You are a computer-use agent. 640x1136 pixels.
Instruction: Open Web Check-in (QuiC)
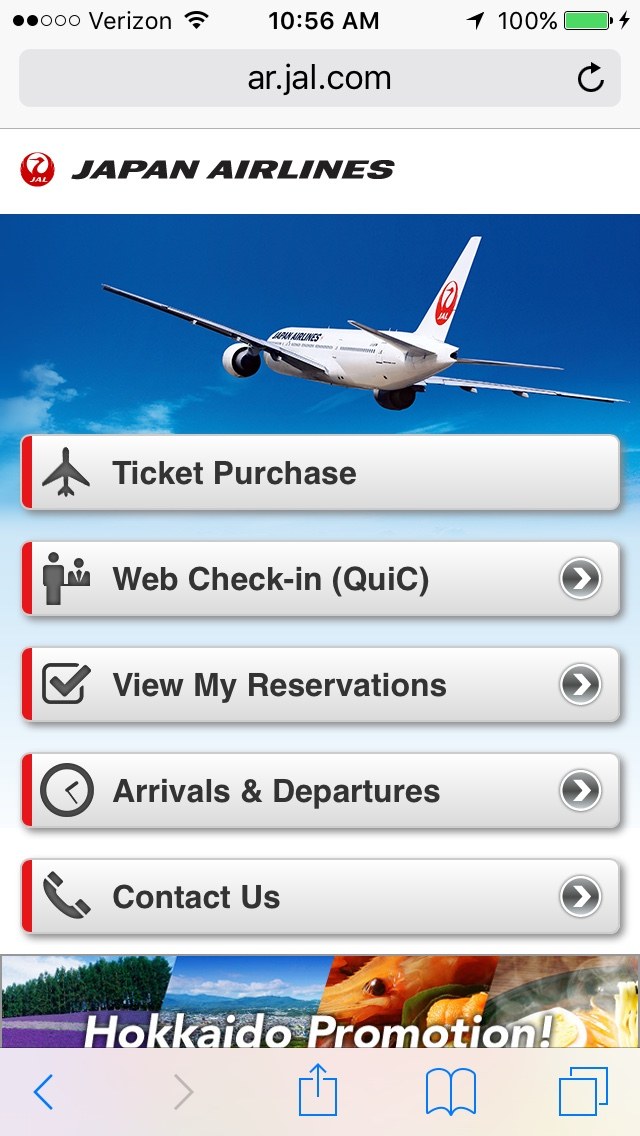click(x=320, y=579)
